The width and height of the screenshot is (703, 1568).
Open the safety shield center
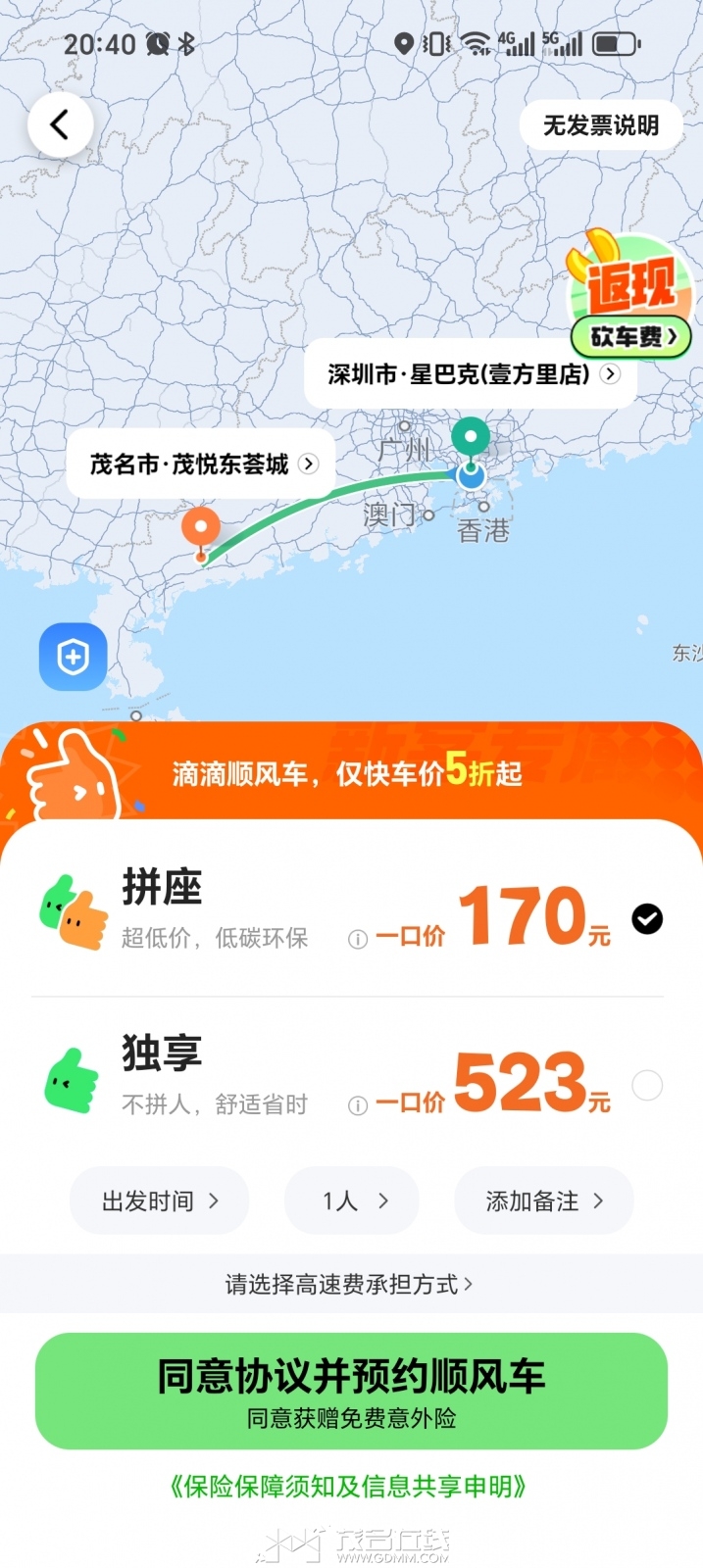pyautogui.click(x=73, y=657)
